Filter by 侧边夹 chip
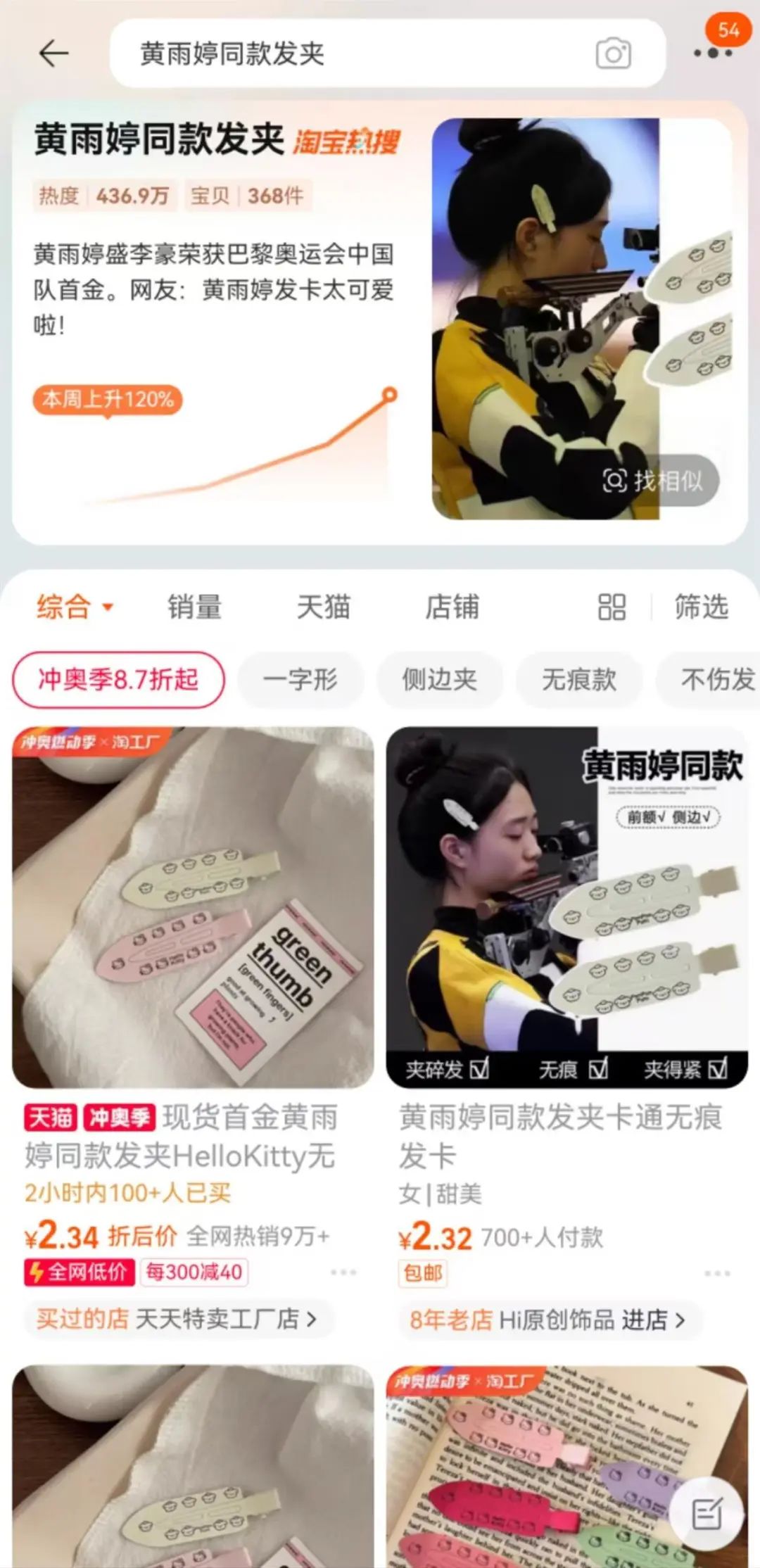Screen dimensions: 760x1568 click(x=439, y=680)
